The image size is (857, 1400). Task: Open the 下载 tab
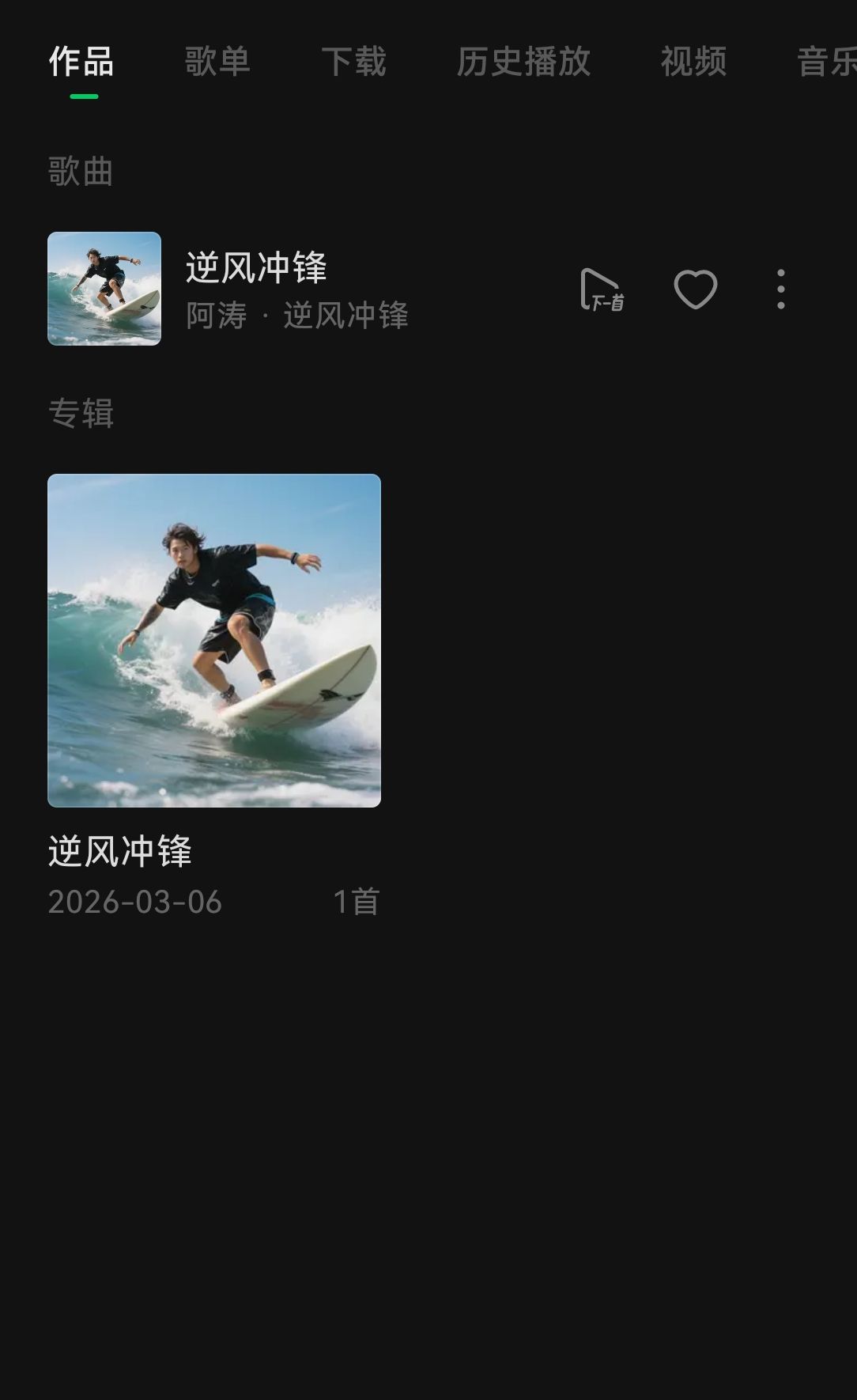[x=353, y=62]
